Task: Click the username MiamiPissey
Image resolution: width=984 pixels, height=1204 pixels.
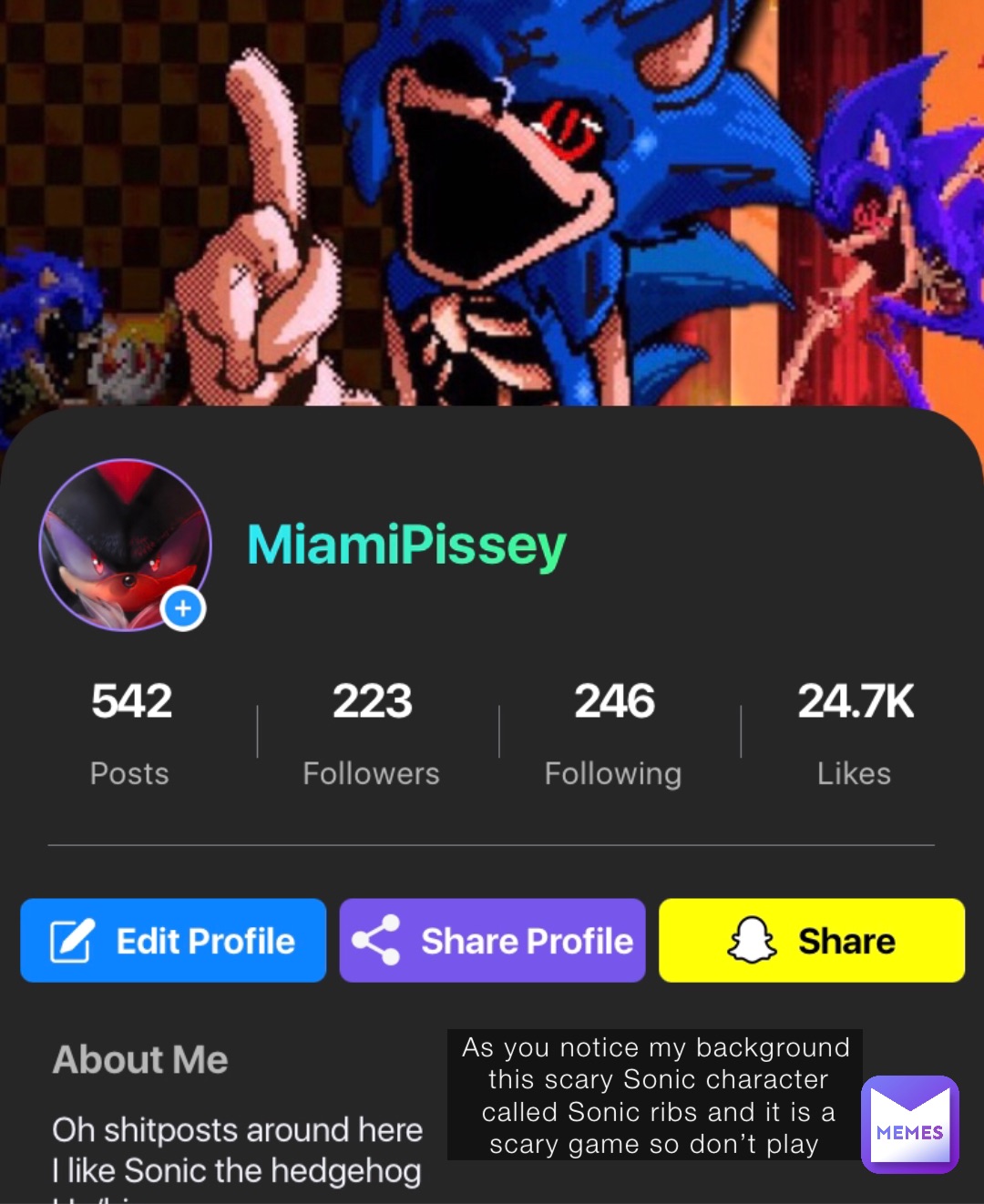Action: [406, 545]
